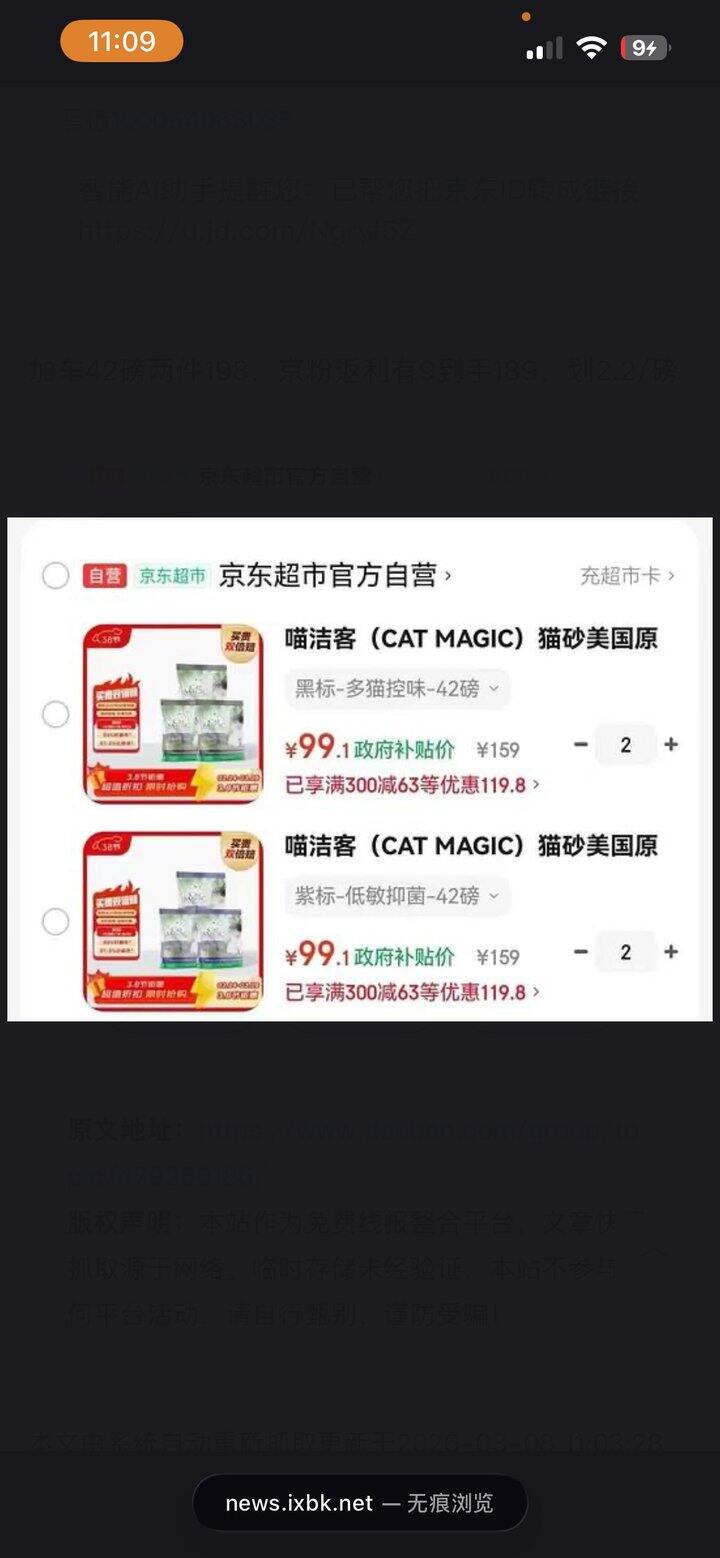Tap the 11:09 clock pill
720x1558 pixels.
(121, 41)
